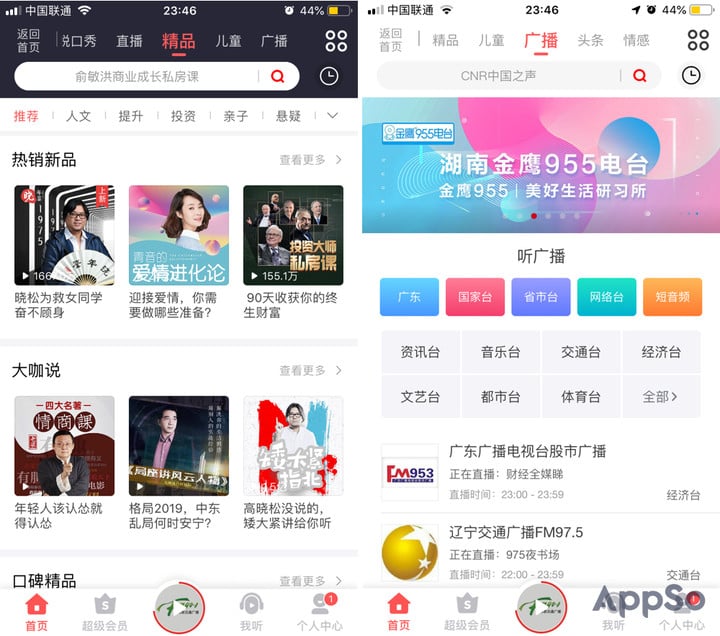This screenshot has width=720, height=636.
Task: Open 辽宁交通广播FM97.5 station
Action: [x=540, y=553]
